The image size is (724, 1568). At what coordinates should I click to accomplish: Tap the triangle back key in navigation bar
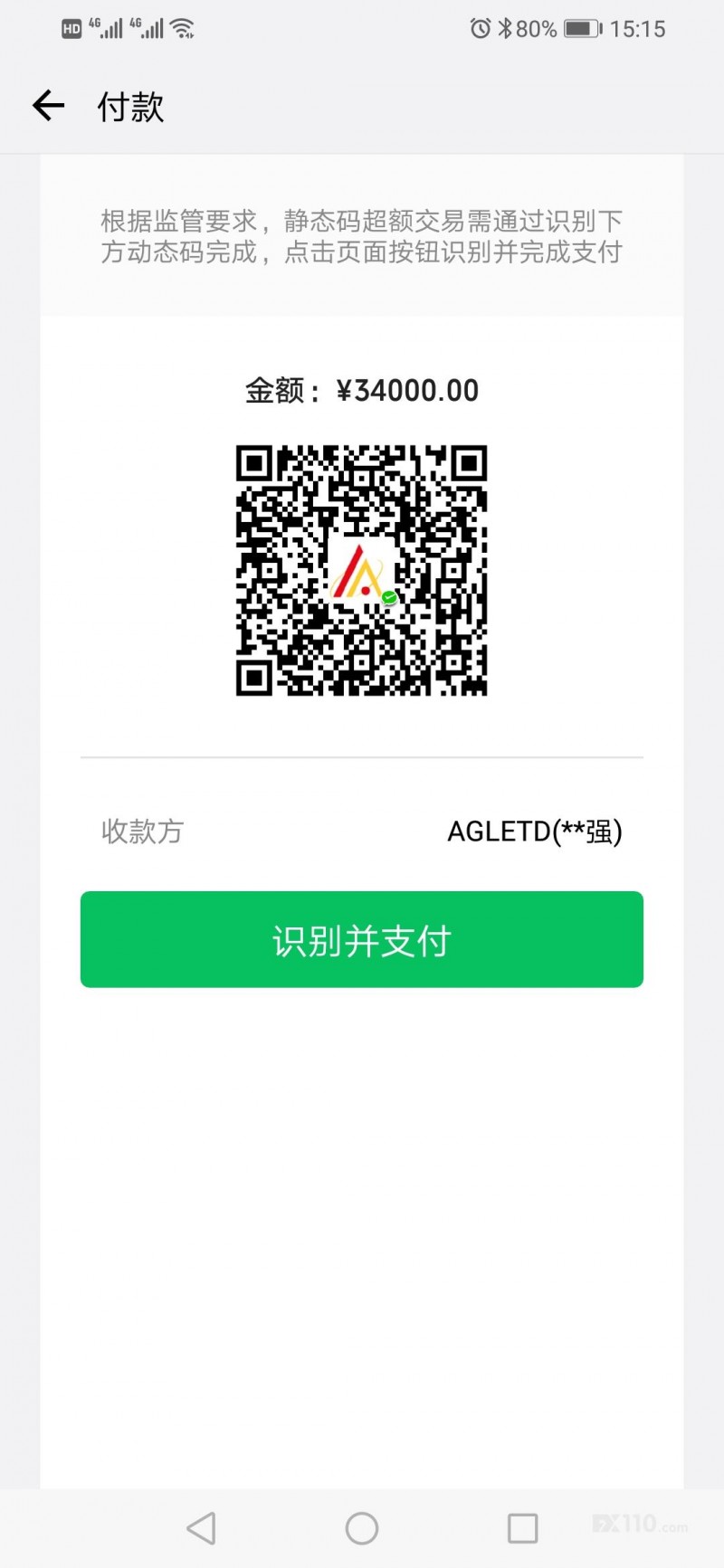201,1528
